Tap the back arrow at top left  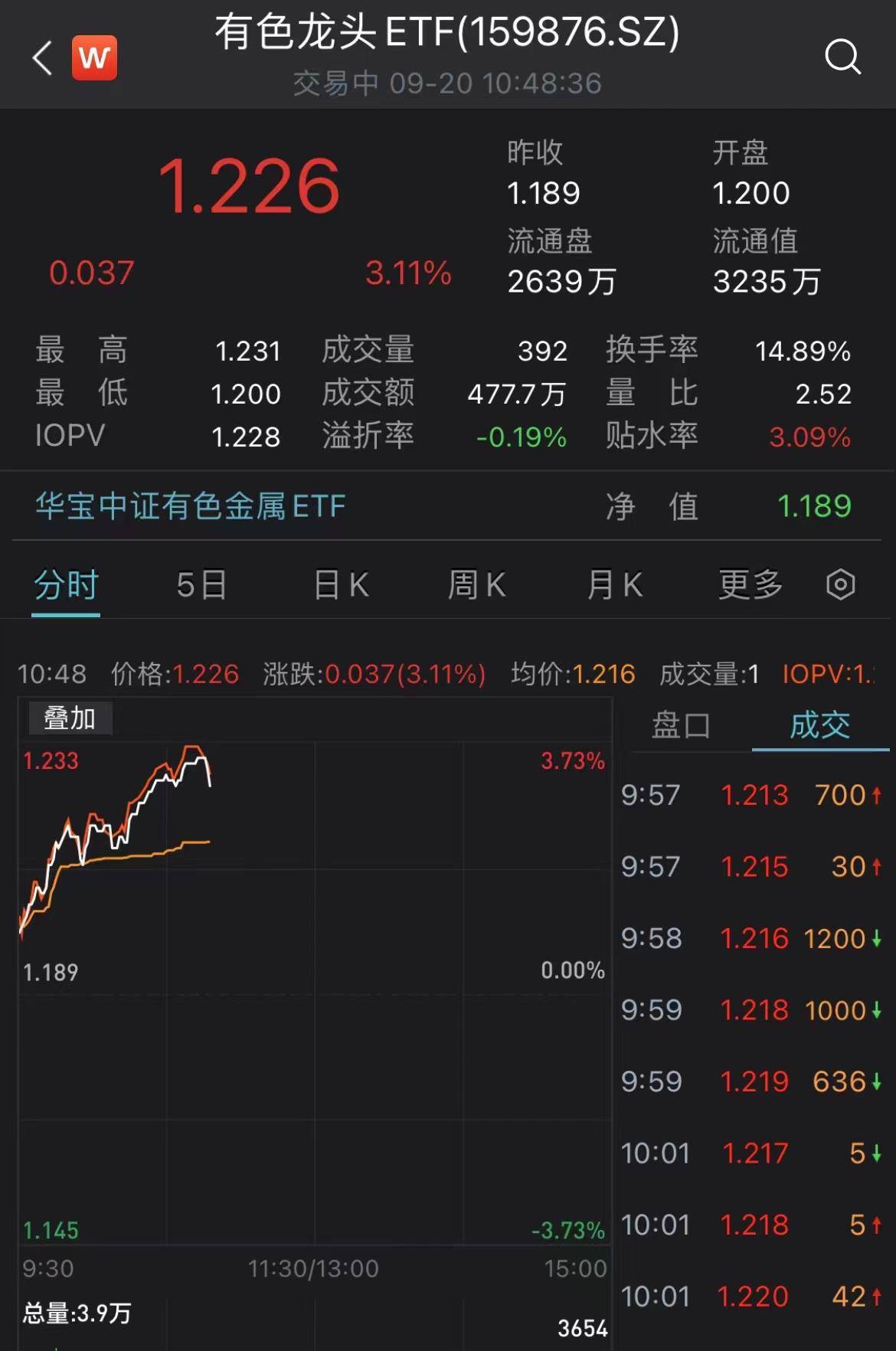[x=42, y=58]
